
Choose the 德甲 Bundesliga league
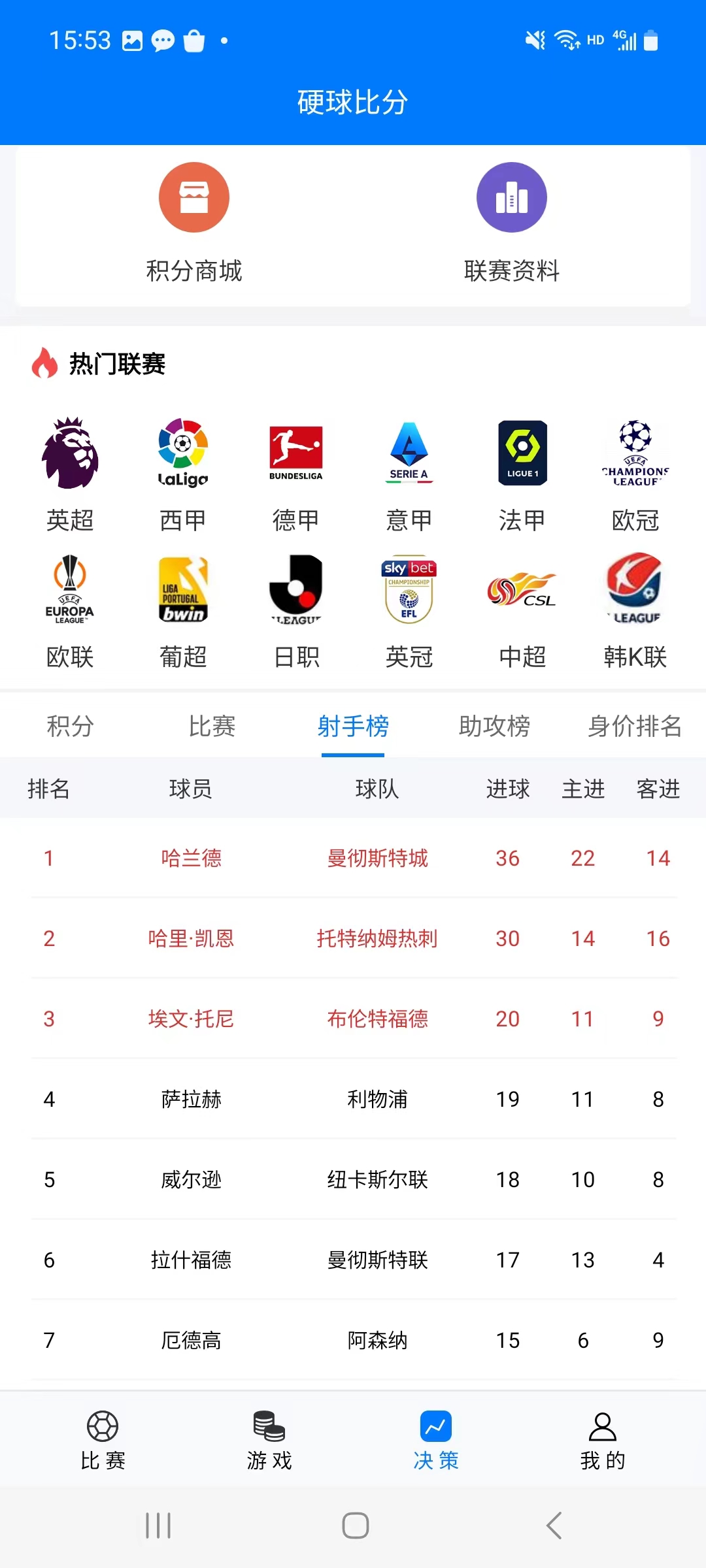pos(295,474)
